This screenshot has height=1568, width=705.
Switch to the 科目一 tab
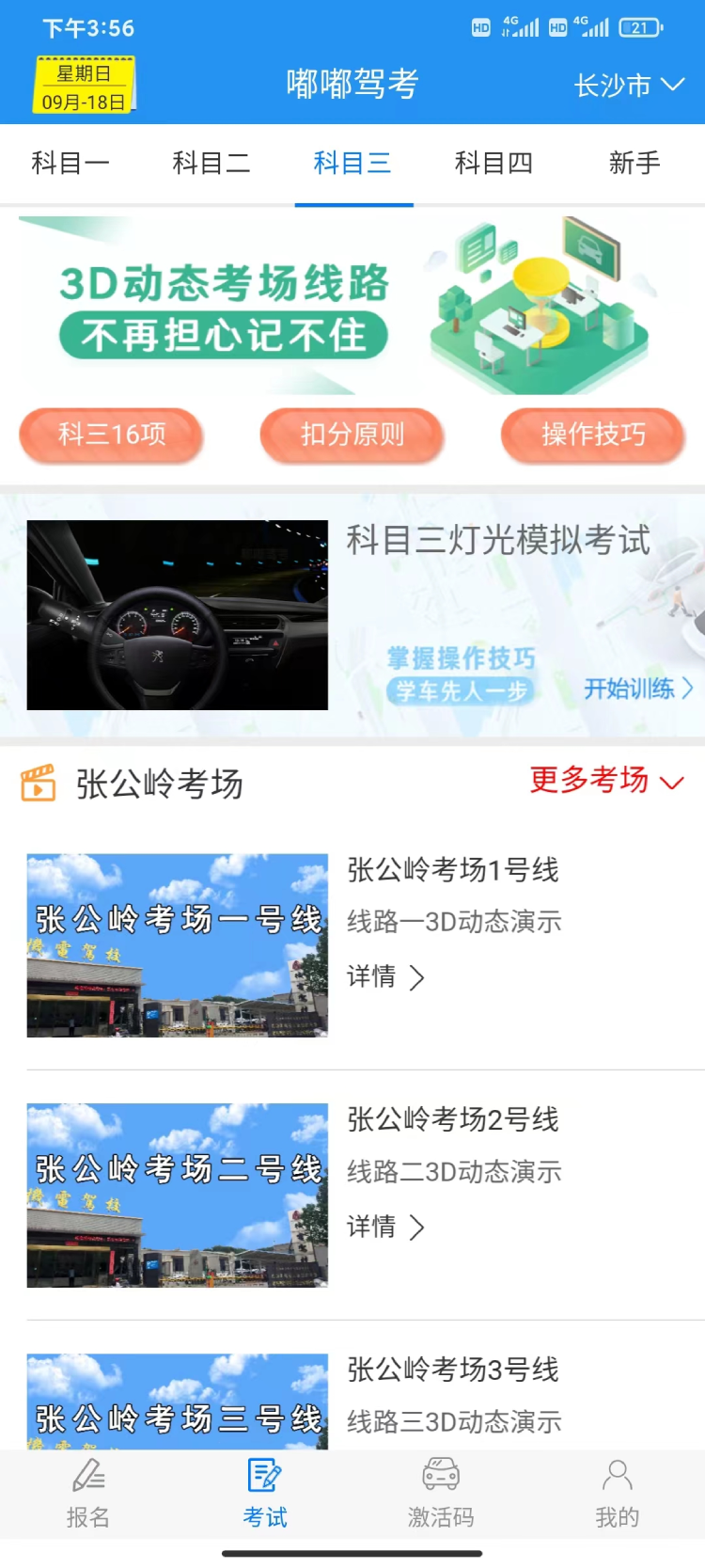point(70,162)
